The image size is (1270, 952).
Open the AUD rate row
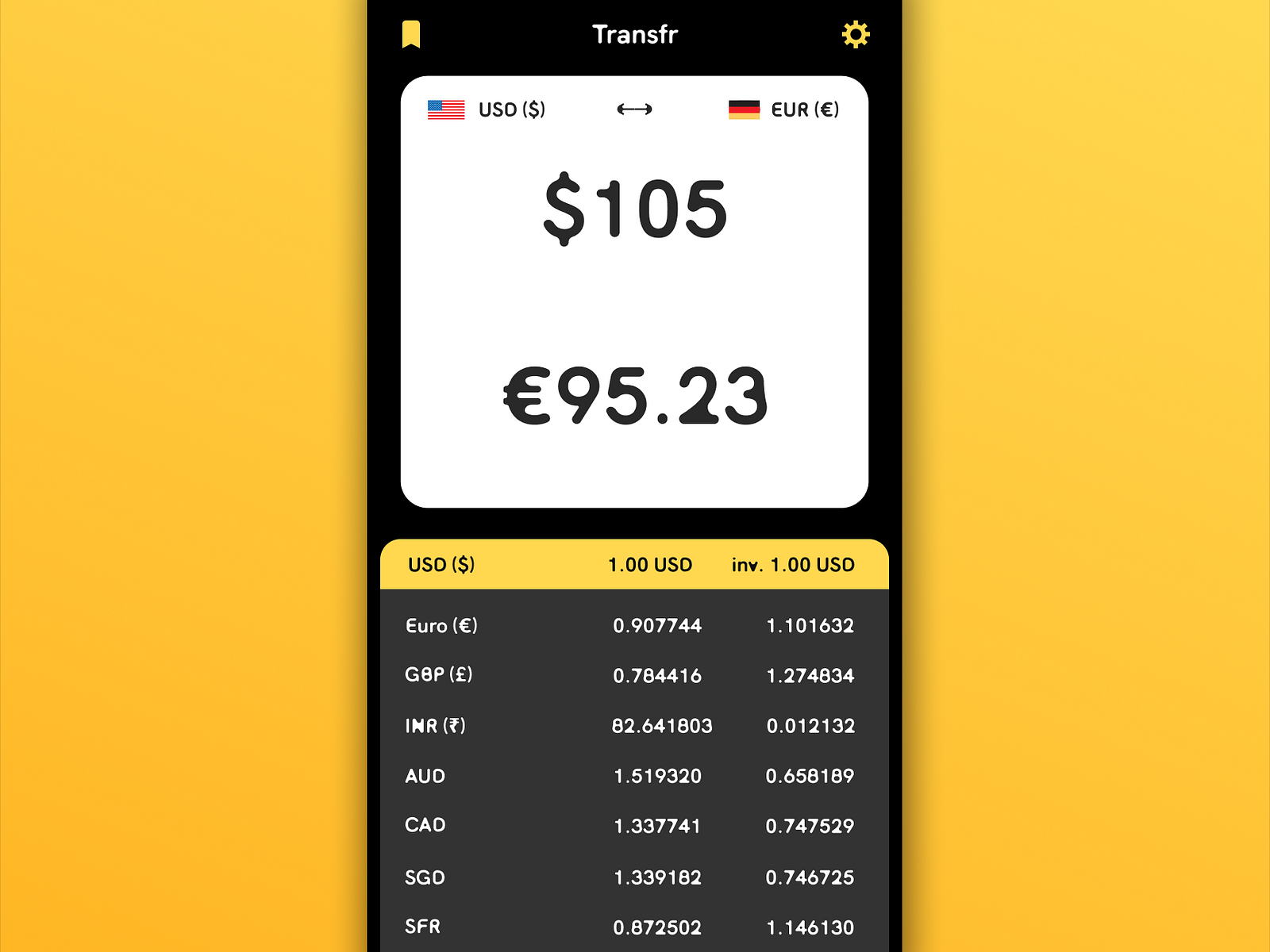pyautogui.click(x=634, y=776)
